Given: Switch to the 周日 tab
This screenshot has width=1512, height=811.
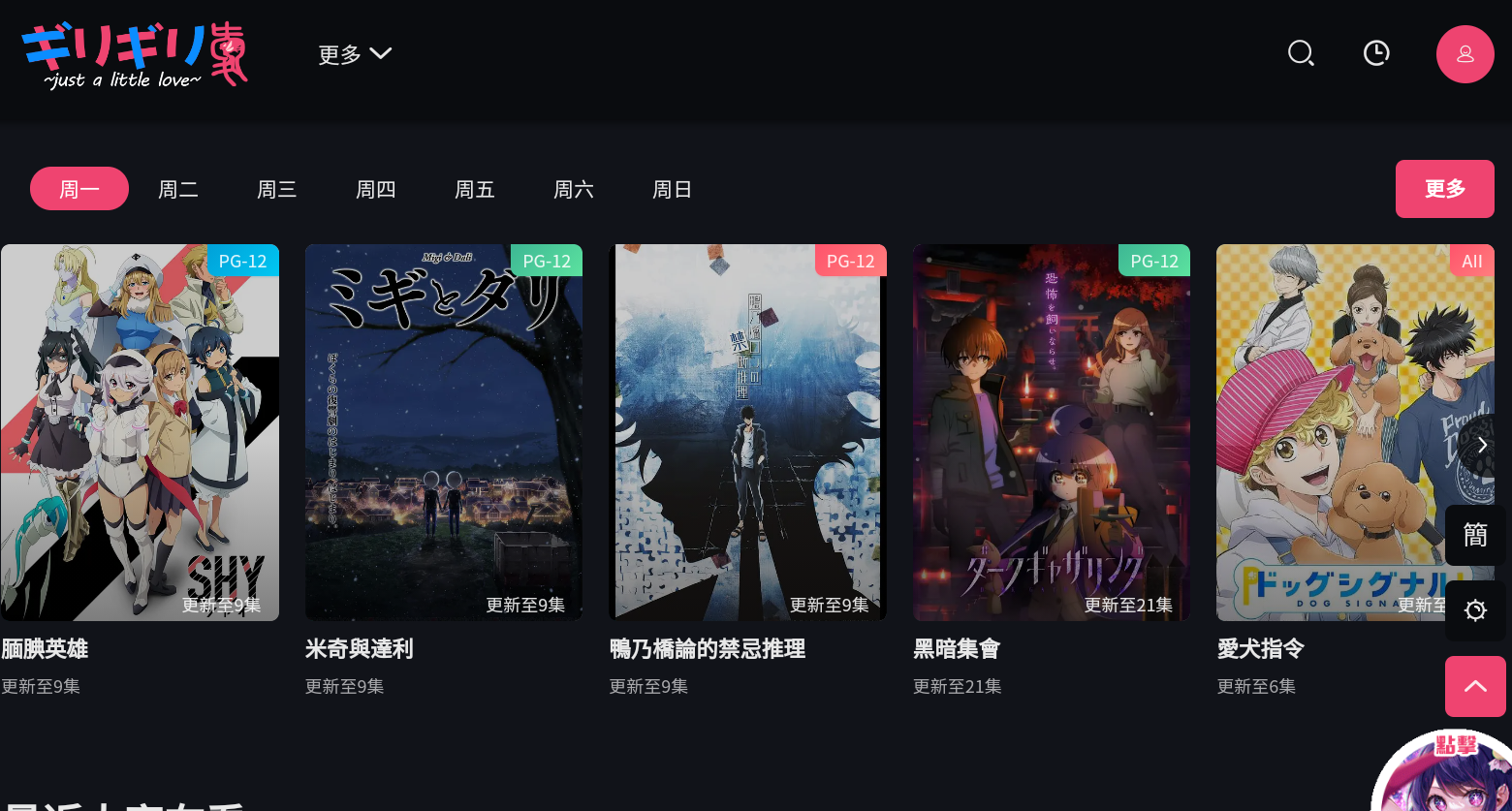Looking at the screenshot, I should pyautogui.click(x=673, y=189).
